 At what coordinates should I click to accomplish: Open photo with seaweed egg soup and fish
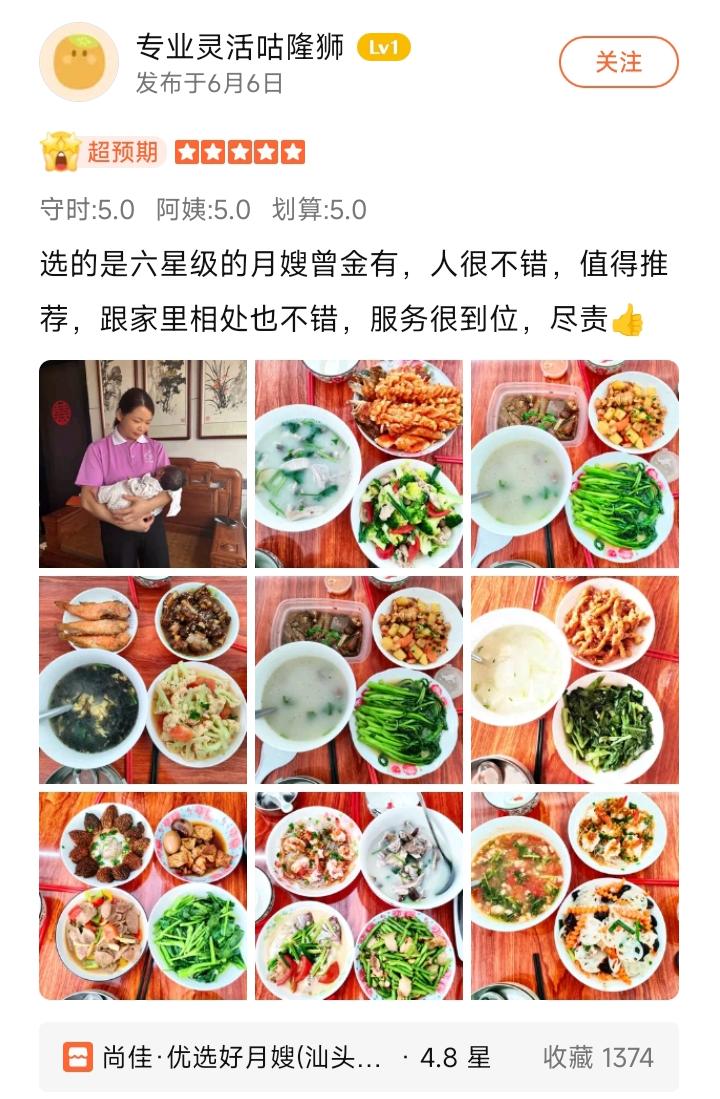coord(143,680)
